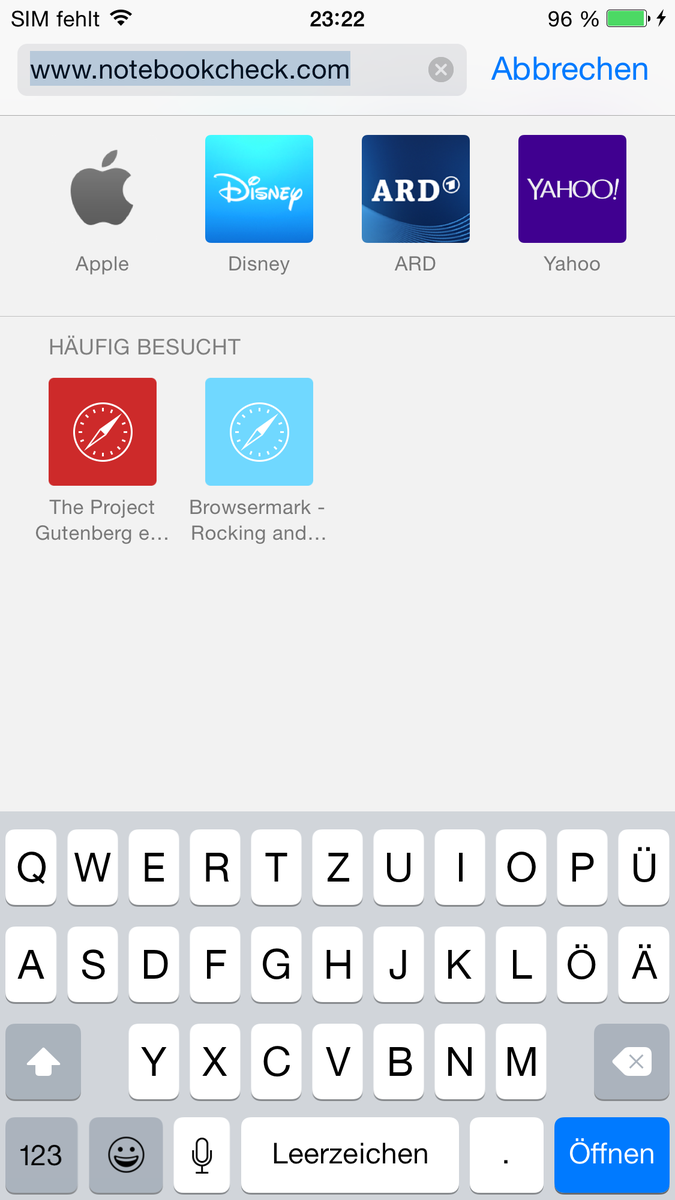Tap Öffnen to load the address

[x=611, y=1154]
